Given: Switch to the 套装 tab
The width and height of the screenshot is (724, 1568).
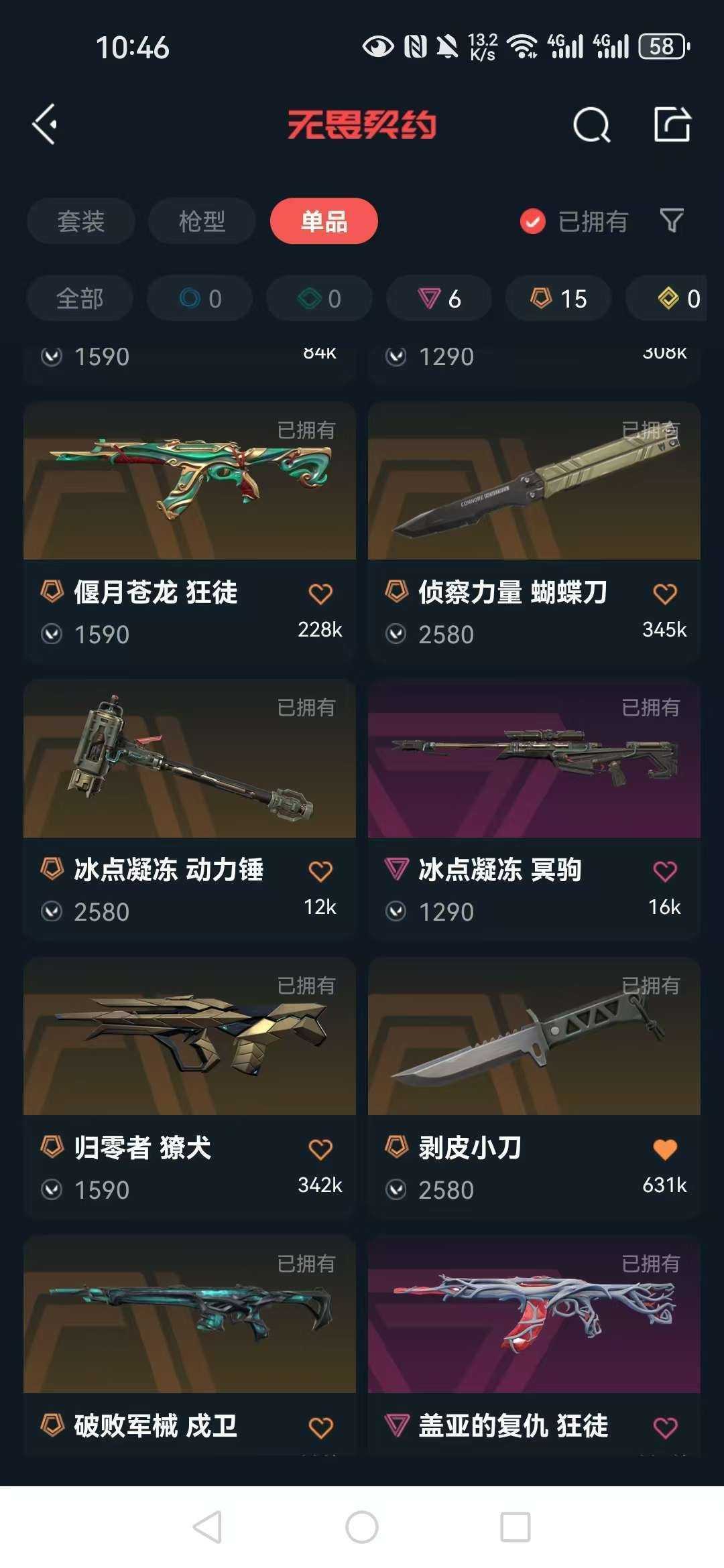Looking at the screenshot, I should 80,221.
